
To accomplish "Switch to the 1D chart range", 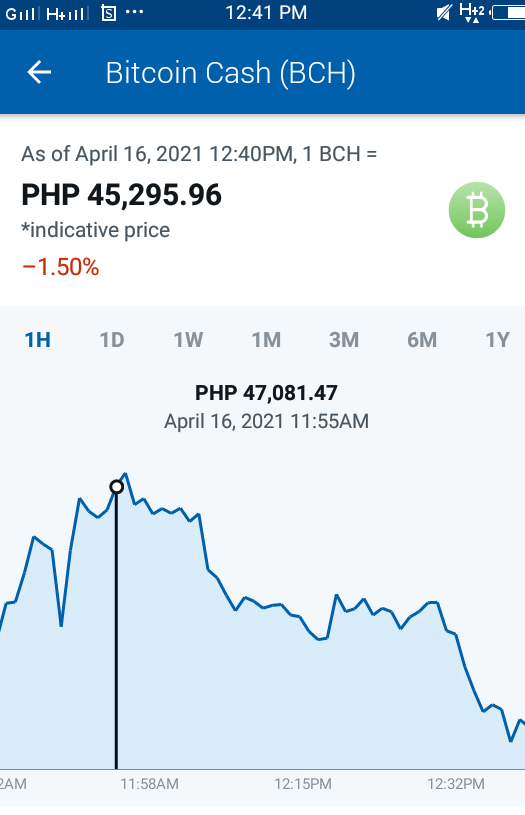I will coord(112,340).
